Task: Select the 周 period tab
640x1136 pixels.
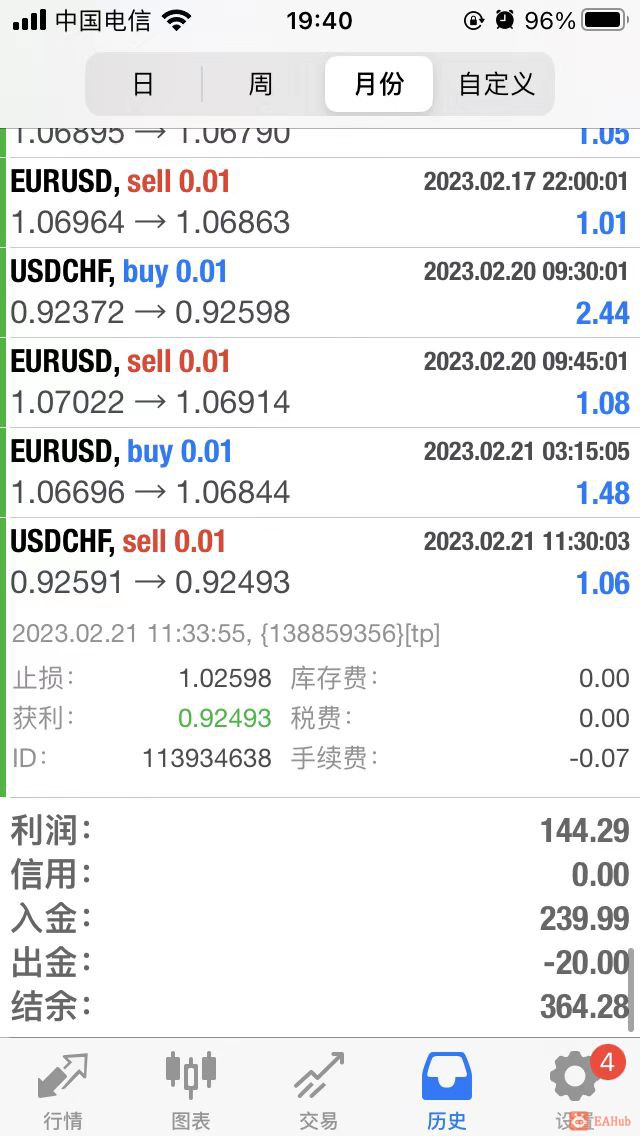Action: (x=260, y=84)
